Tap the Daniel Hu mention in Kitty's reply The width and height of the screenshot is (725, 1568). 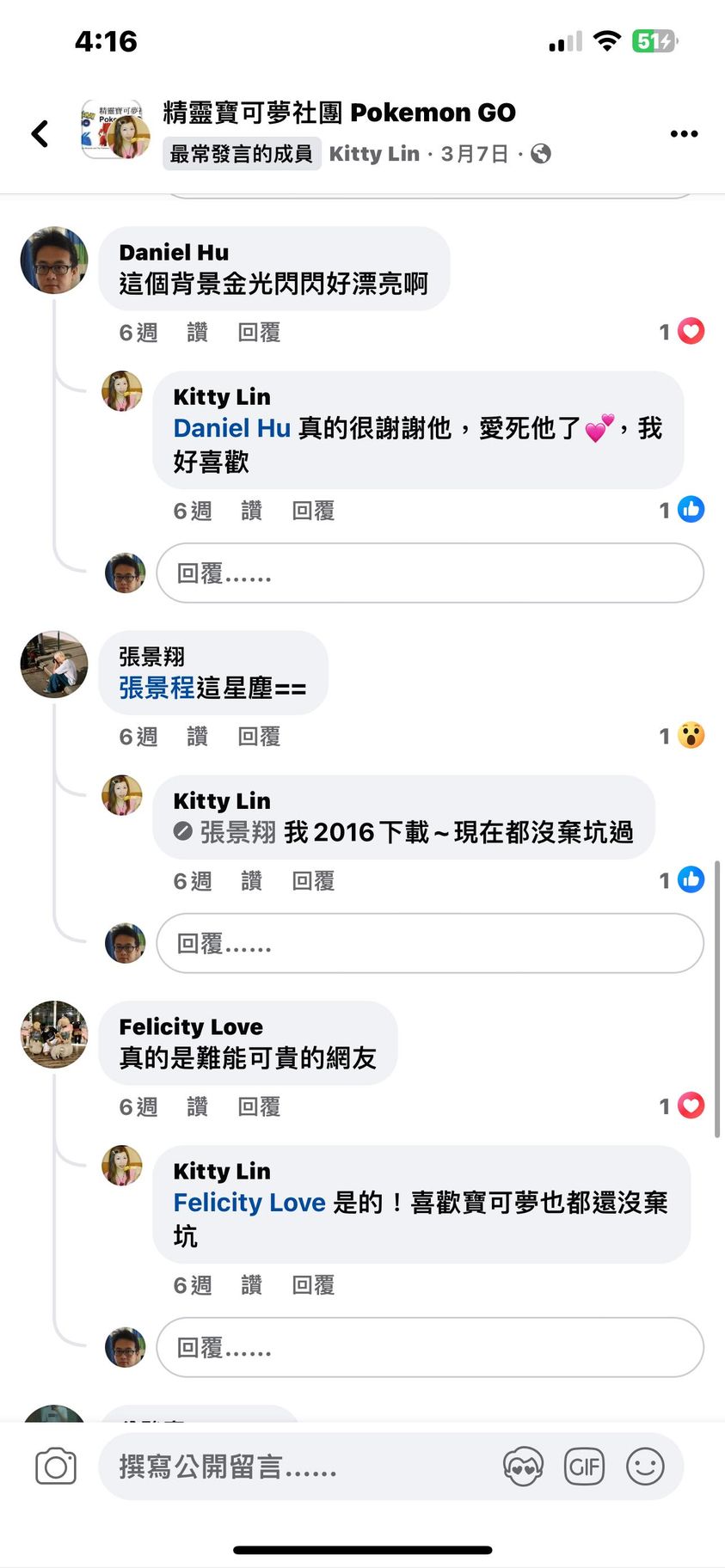pos(231,428)
